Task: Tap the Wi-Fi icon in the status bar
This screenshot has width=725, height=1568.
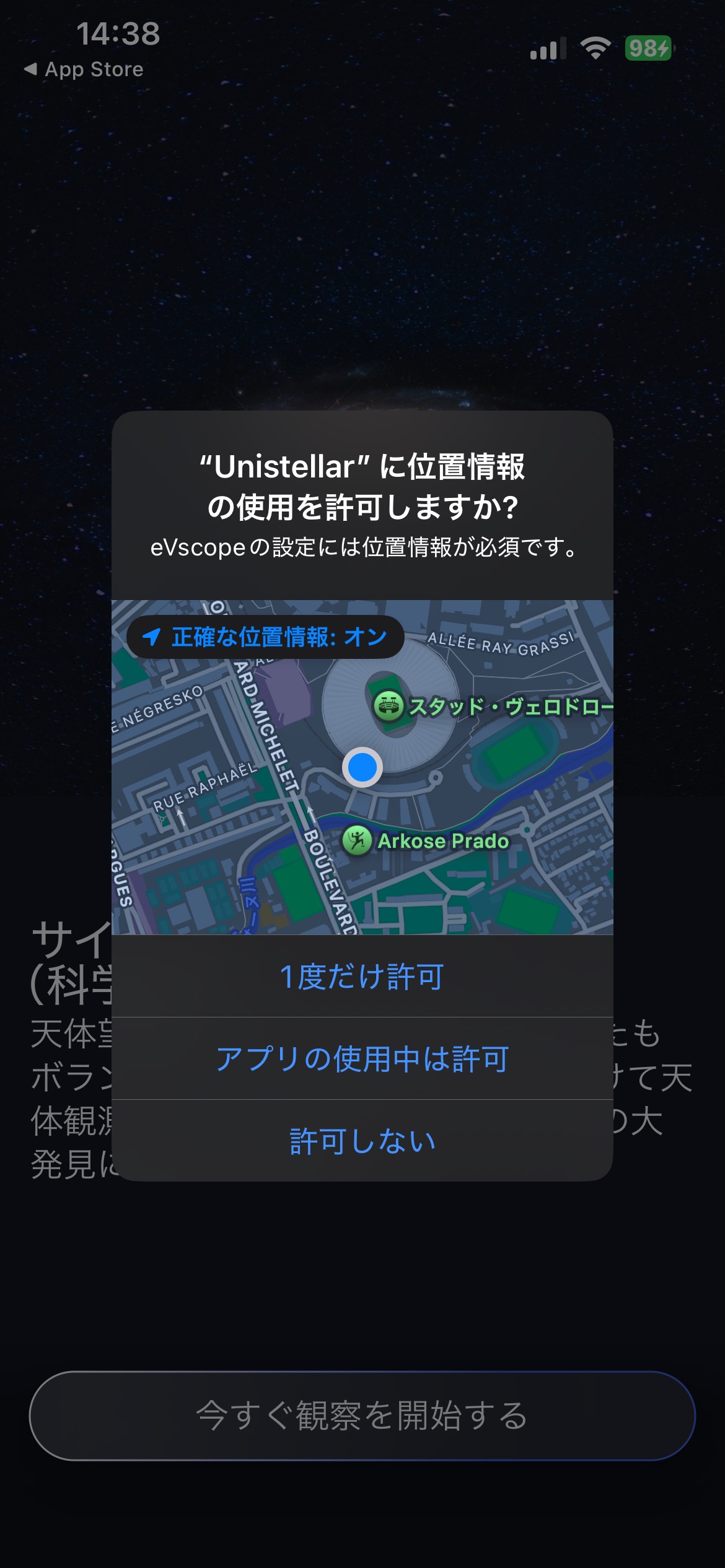Action: point(595,48)
